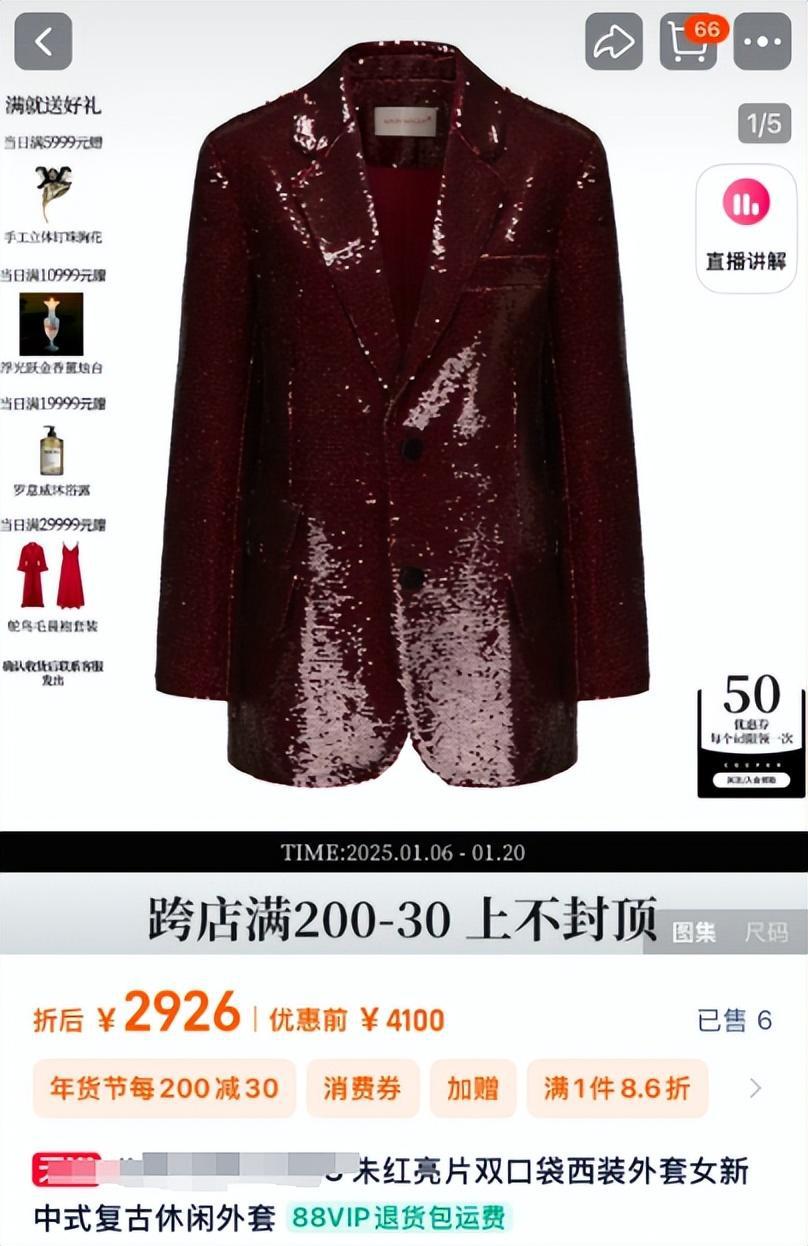Open 直播讲解 live explanation
This screenshot has height=1246, width=808.
click(745, 228)
